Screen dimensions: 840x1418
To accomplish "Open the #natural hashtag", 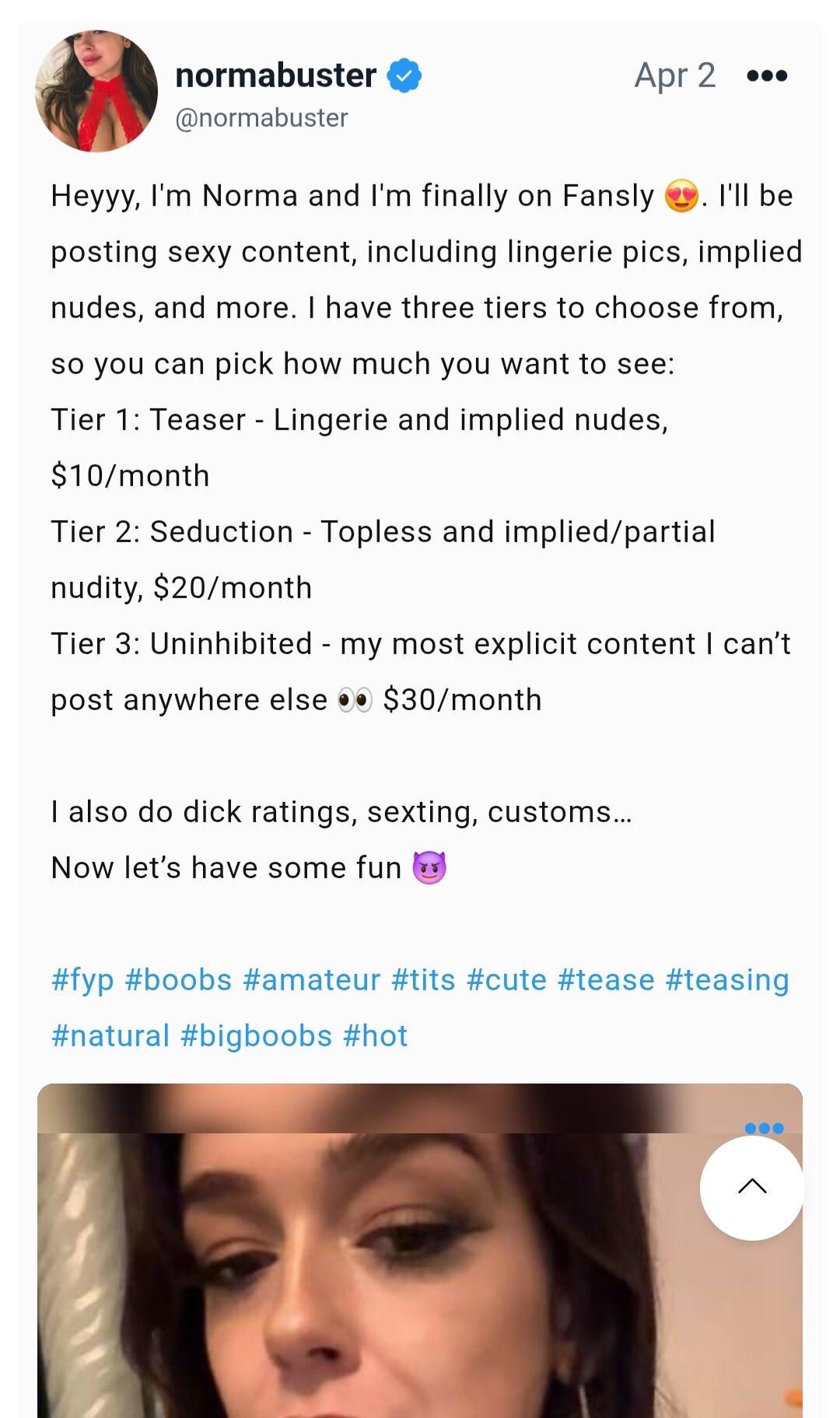I will click(110, 1036).
